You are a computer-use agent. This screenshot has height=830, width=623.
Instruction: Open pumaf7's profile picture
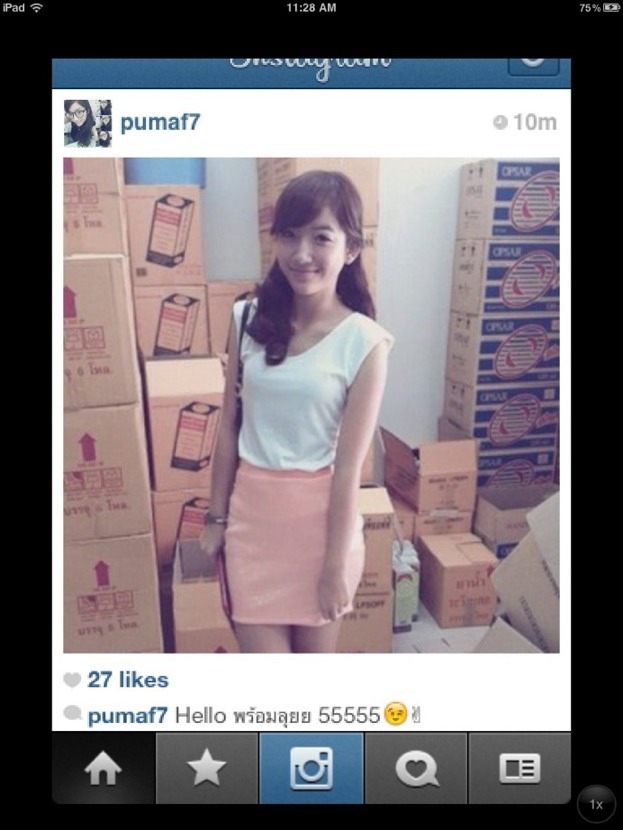coord(87,123)
